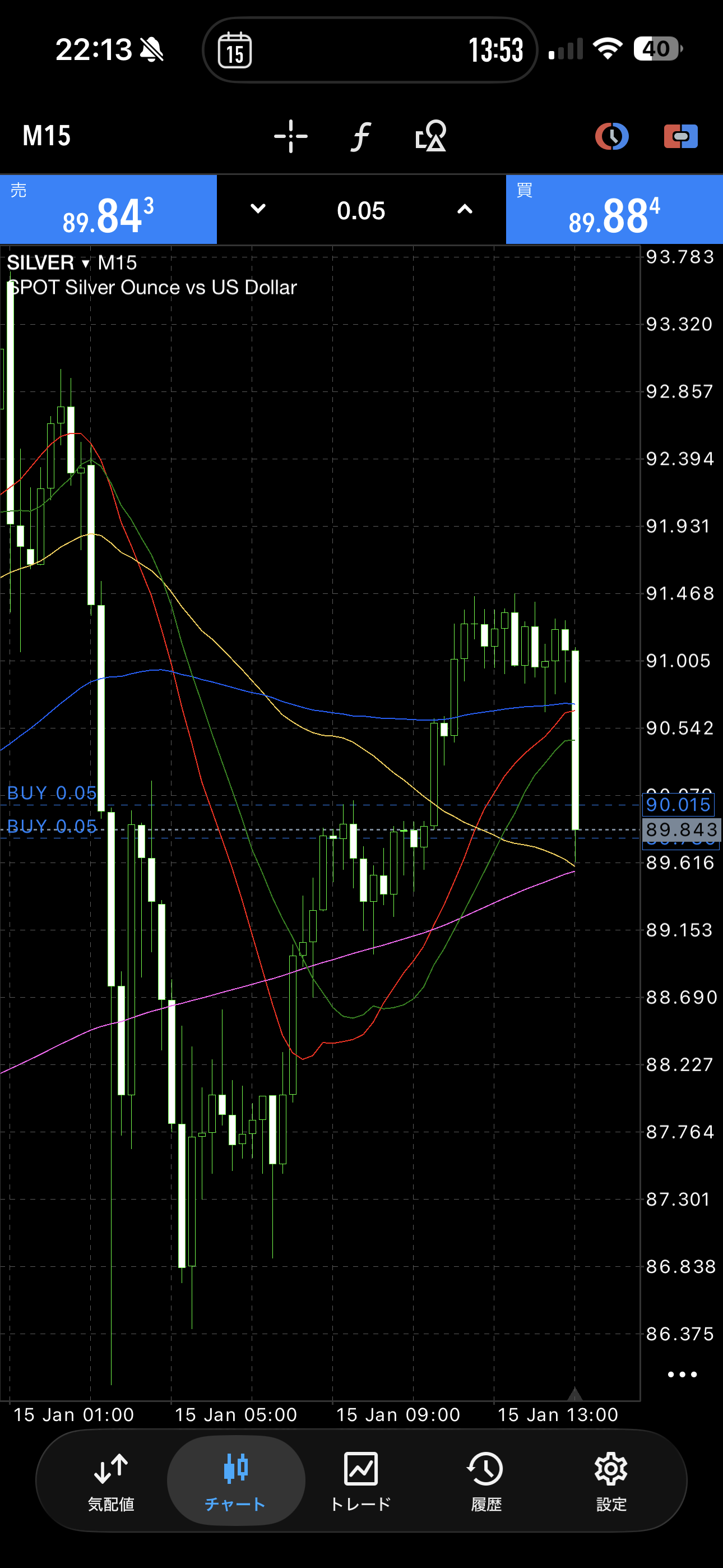The height and width of the screenshot is (1568, 723).
Task: Open the clock-shaped toolbar icon
Action: (x=611, y=136)
